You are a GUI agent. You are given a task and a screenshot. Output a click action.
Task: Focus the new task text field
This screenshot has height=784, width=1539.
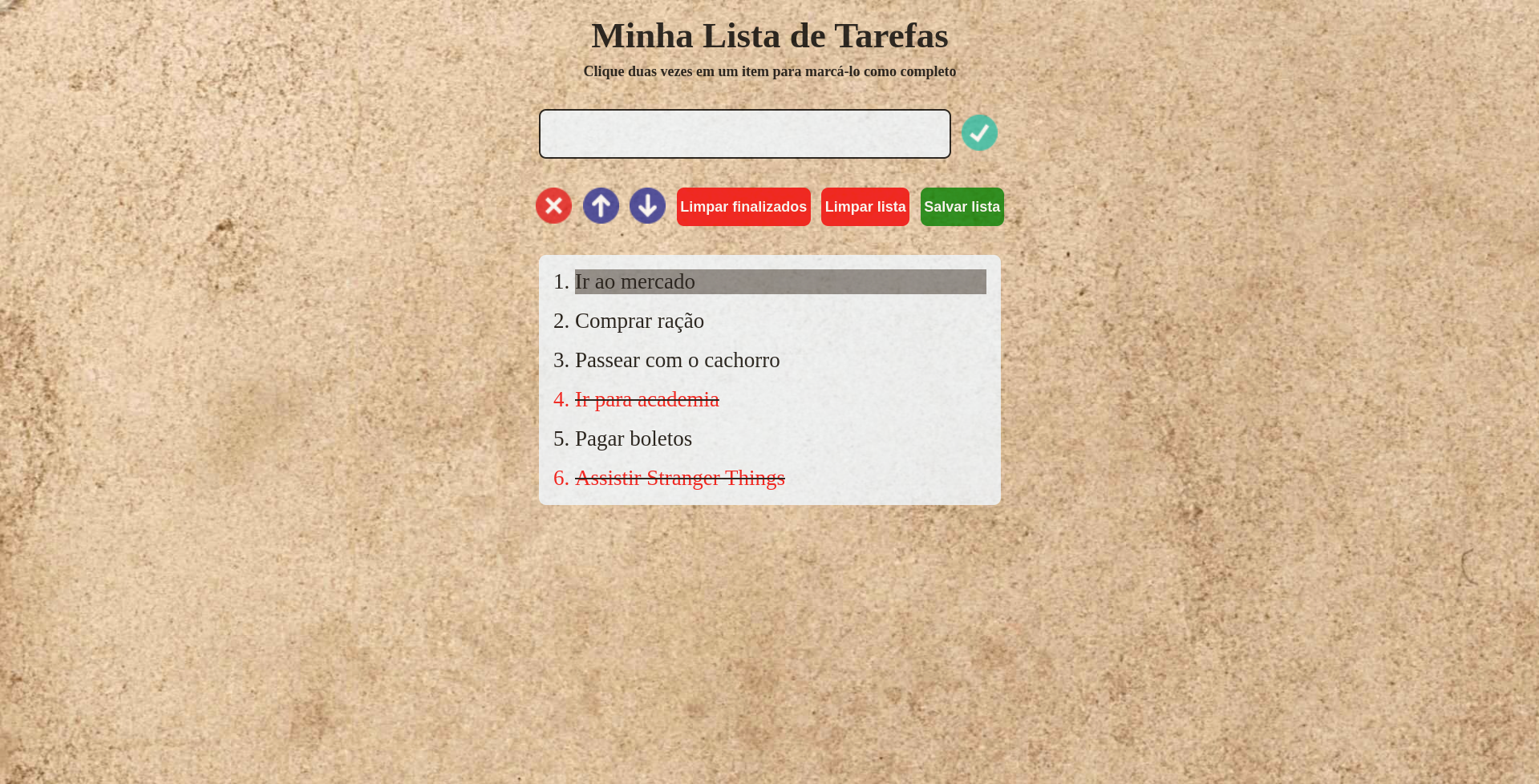point(744,134)
